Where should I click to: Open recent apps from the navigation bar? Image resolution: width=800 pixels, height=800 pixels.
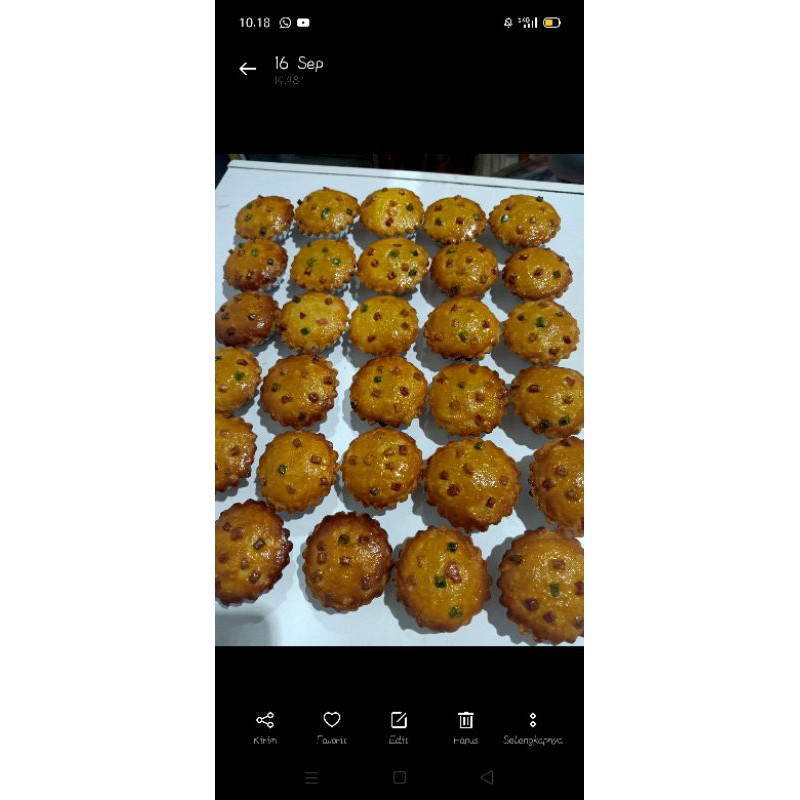(x=311, y=777)
